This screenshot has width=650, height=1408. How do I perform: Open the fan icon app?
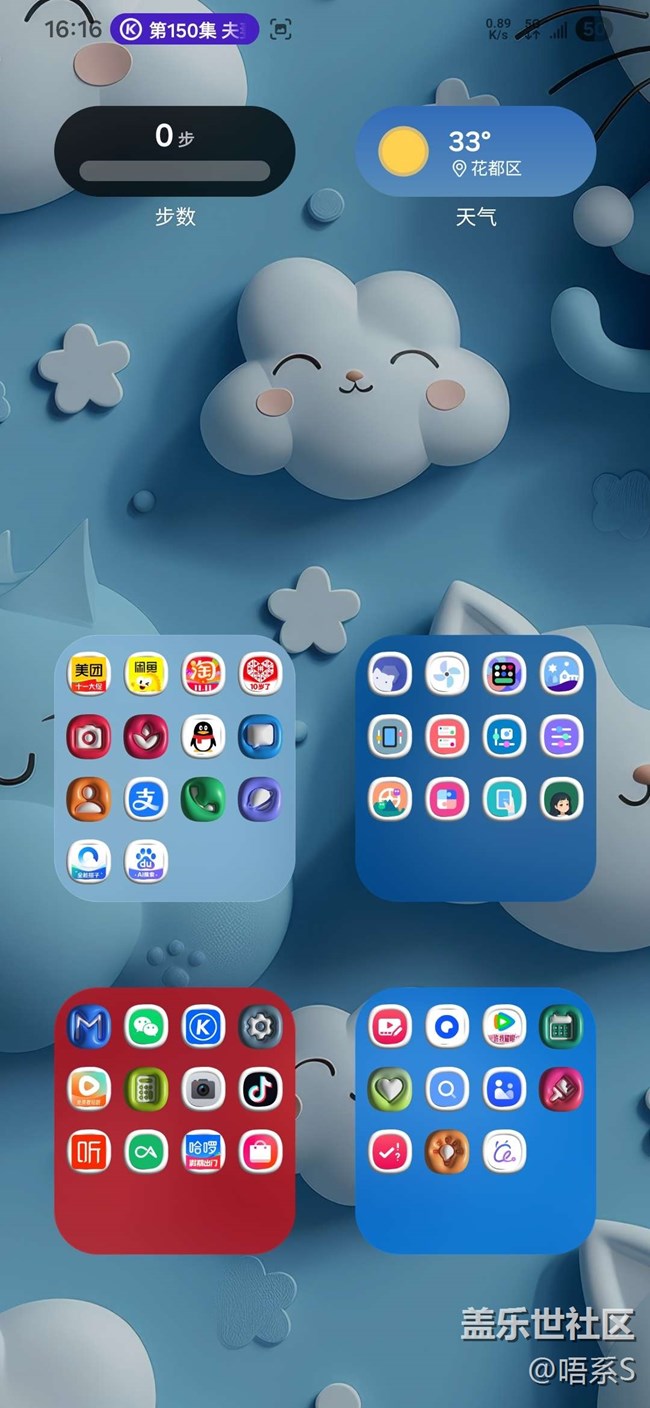[x=446, y=674]
